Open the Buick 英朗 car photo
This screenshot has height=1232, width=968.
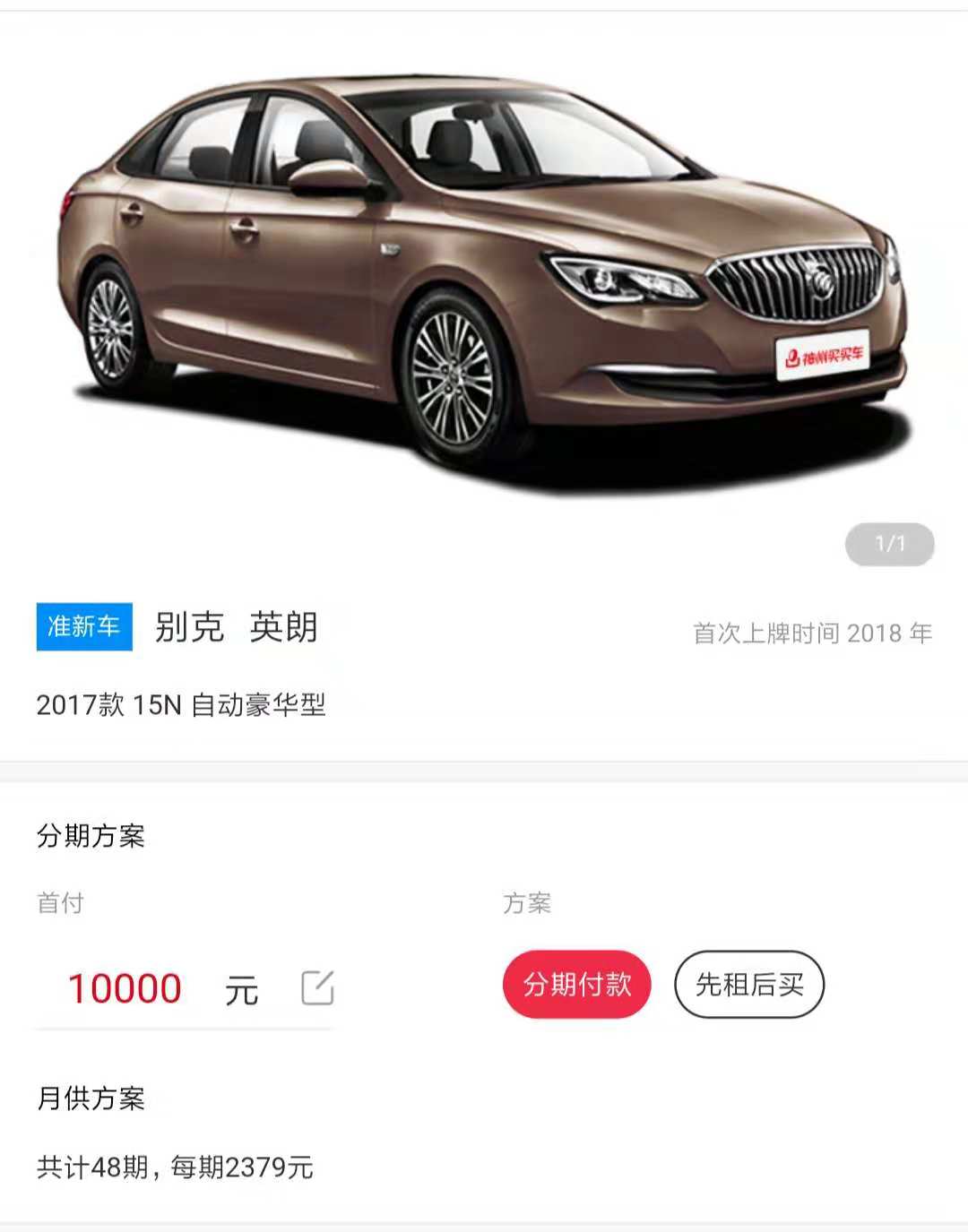pos(484,278)
